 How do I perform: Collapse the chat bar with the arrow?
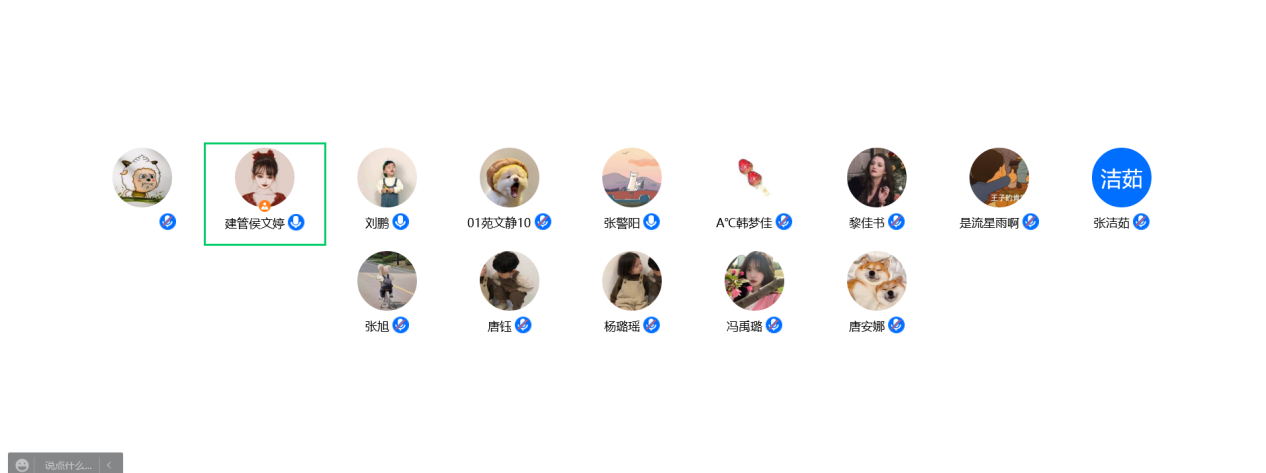109,465
